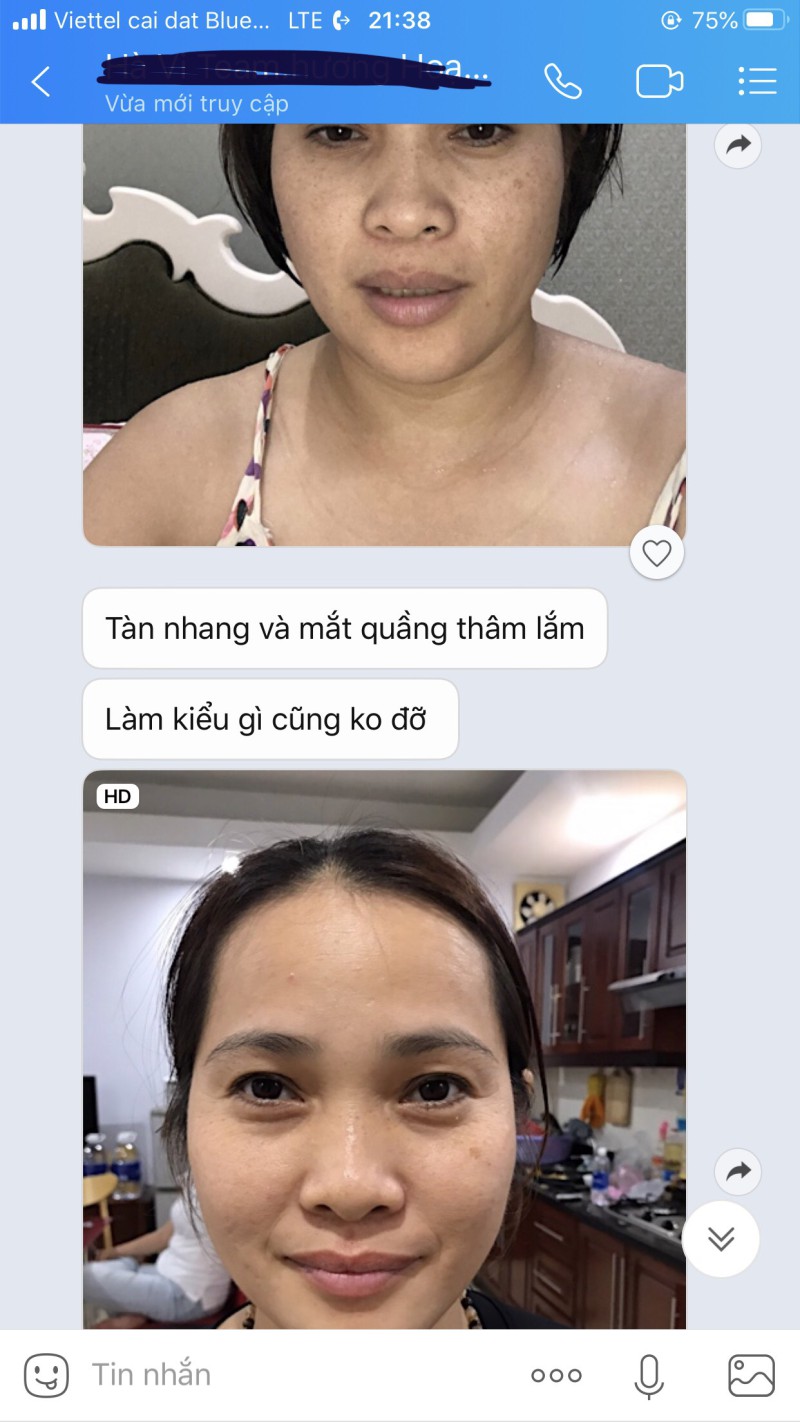The image size is (800, 1422).
Task: Go back to the chat list
Action: click(41, 81)
